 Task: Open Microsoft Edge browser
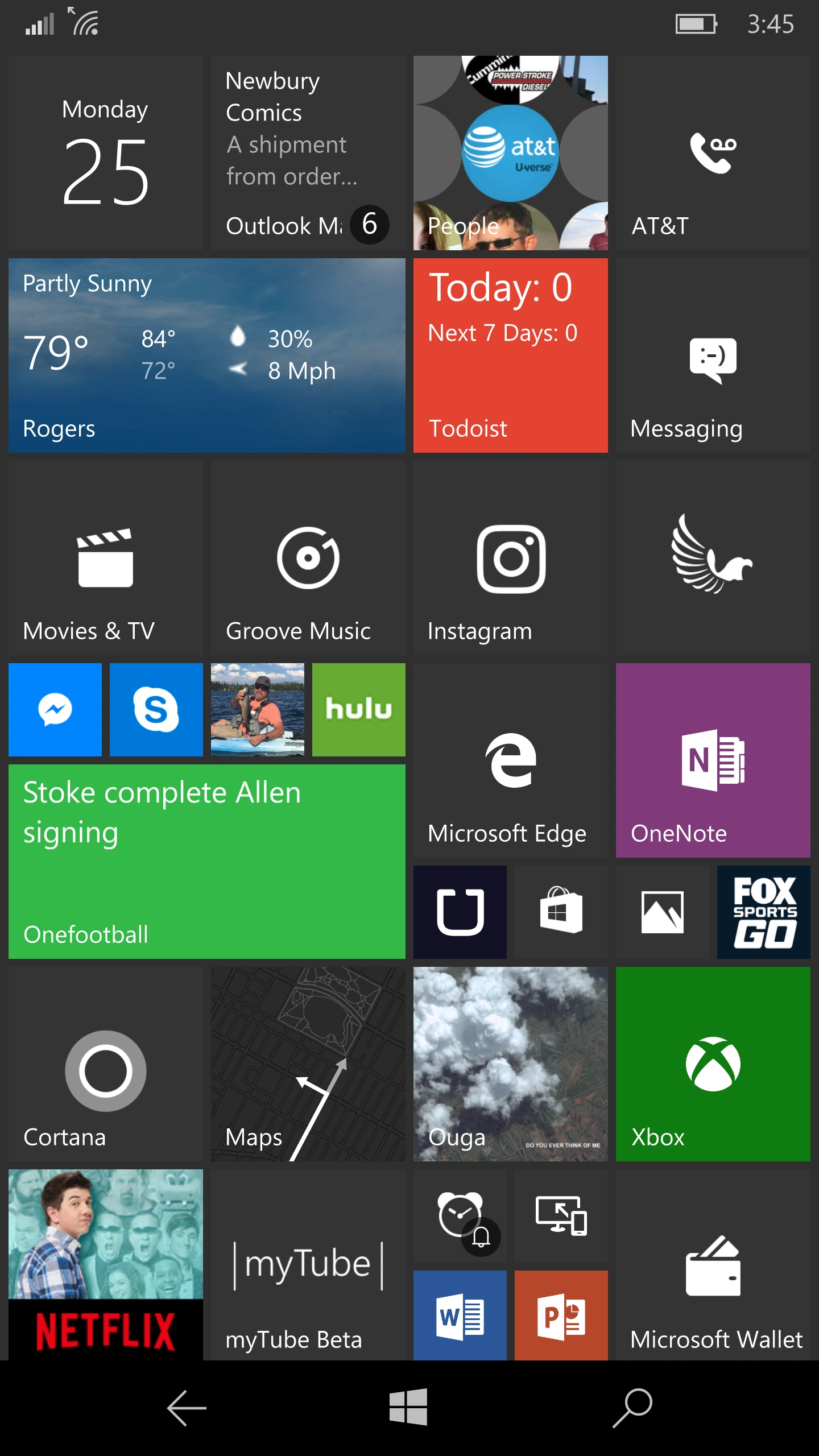[510, 760]
